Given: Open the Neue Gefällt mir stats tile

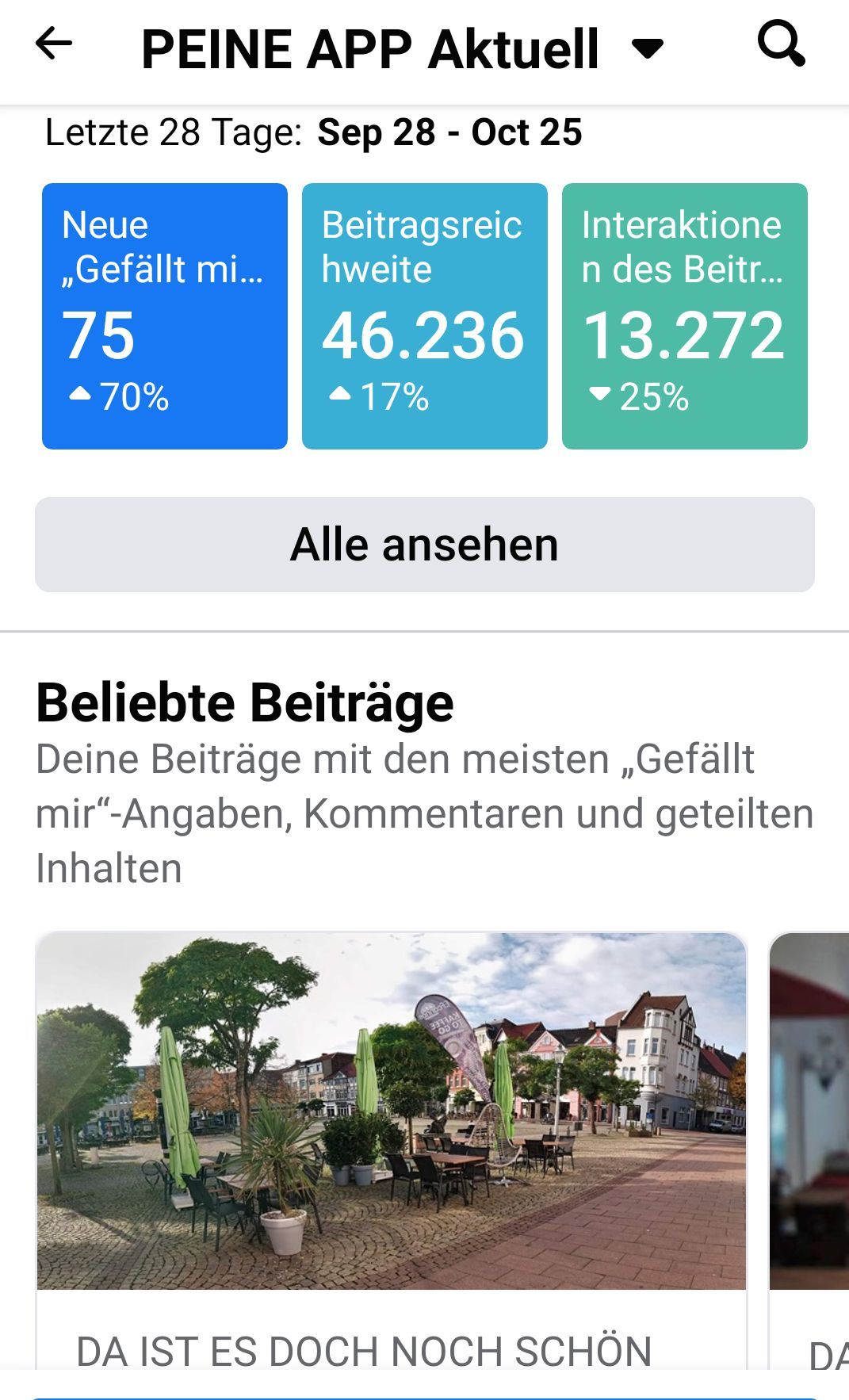Looking at the screenshot, I should 165,316.
